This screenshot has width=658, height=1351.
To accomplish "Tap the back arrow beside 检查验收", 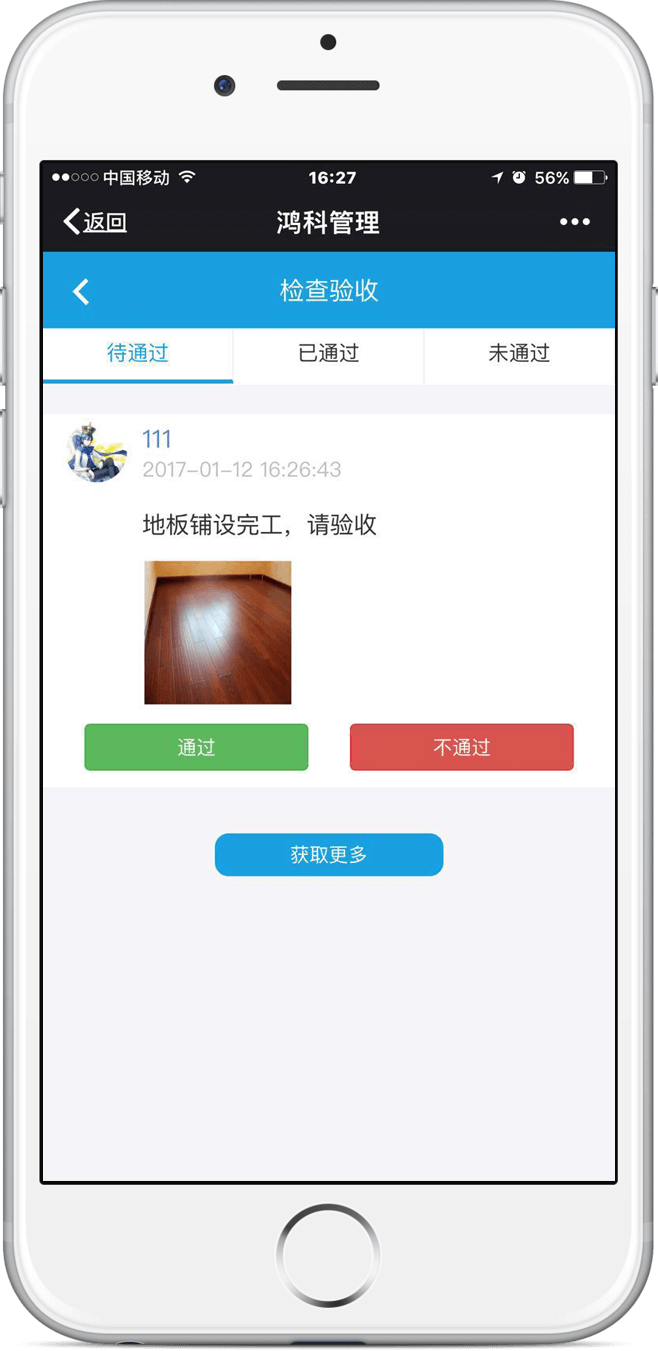I will (x=81, y=291).
